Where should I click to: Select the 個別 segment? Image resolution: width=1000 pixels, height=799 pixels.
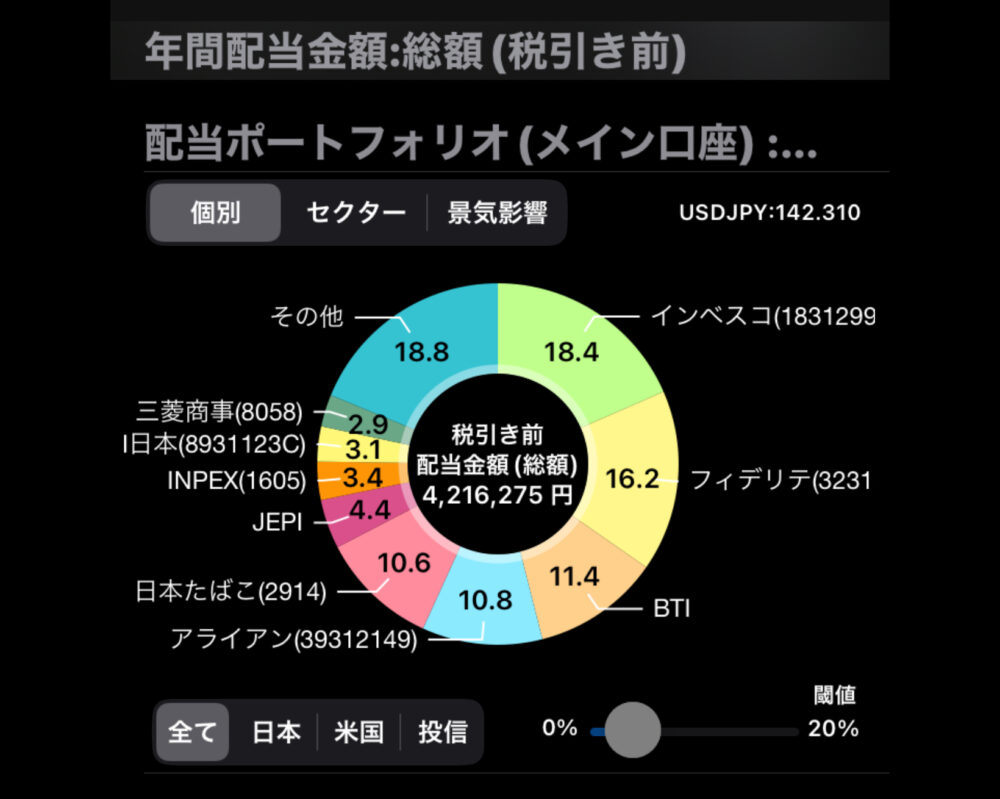coord(215,213)
